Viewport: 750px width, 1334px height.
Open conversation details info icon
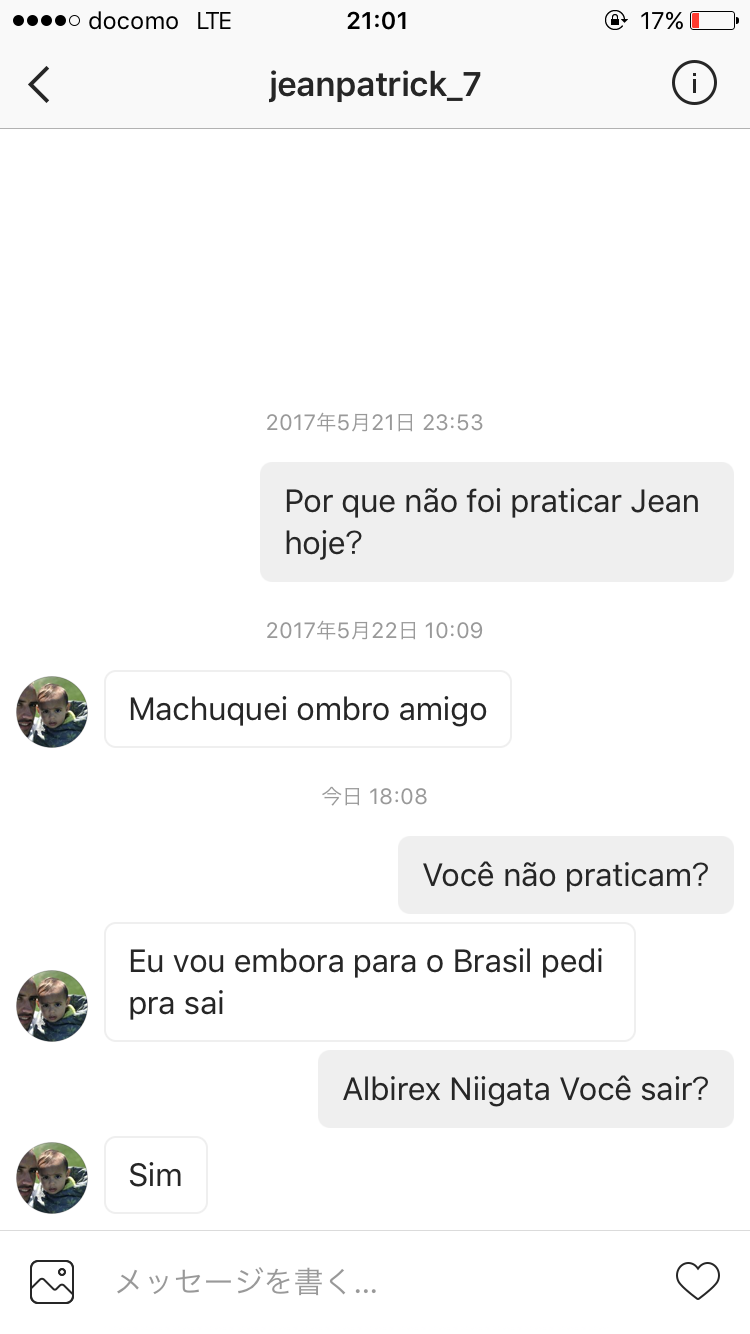pyautogui.click(x=694, y=84)
